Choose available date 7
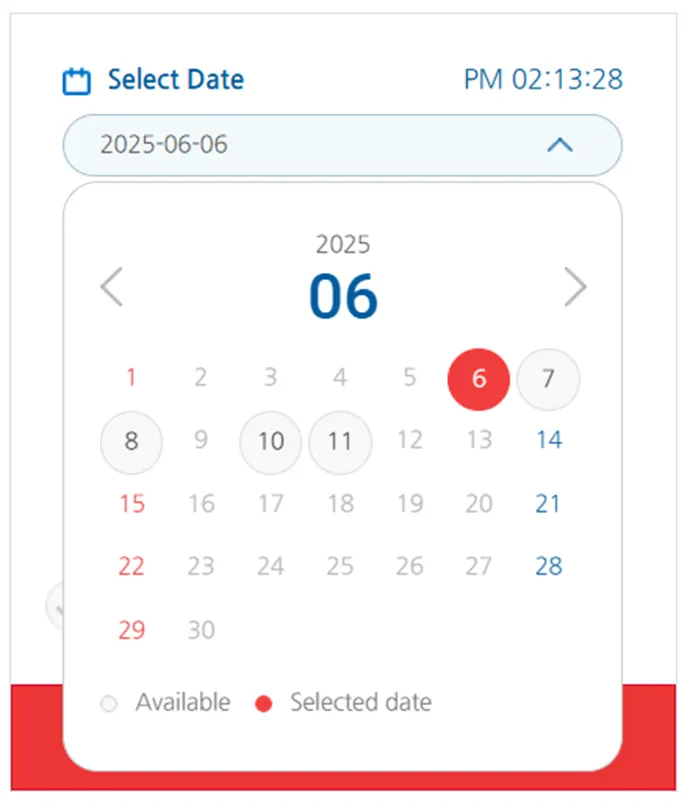Screen dimensions: 690x803 click(x=548, y=379)
